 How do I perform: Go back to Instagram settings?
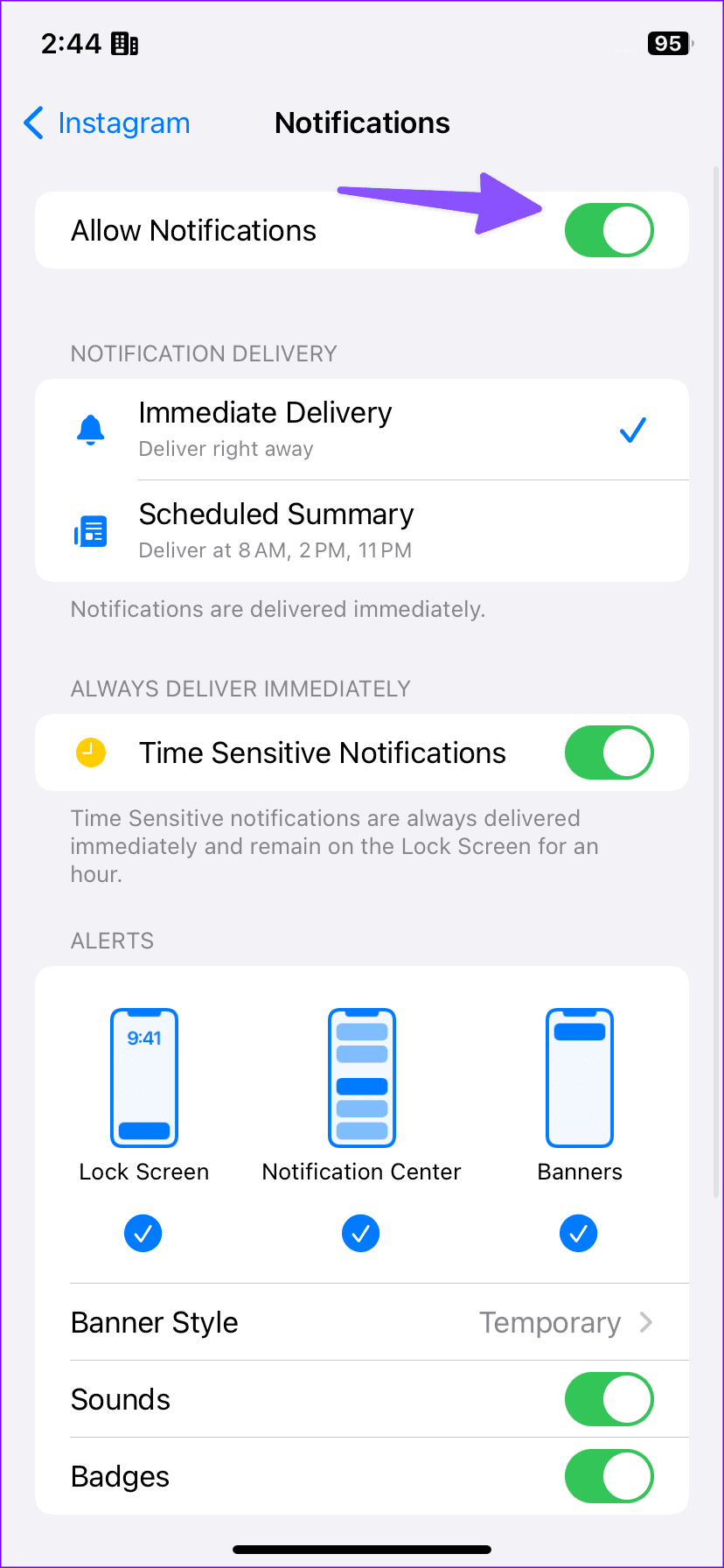click(107, 123)
